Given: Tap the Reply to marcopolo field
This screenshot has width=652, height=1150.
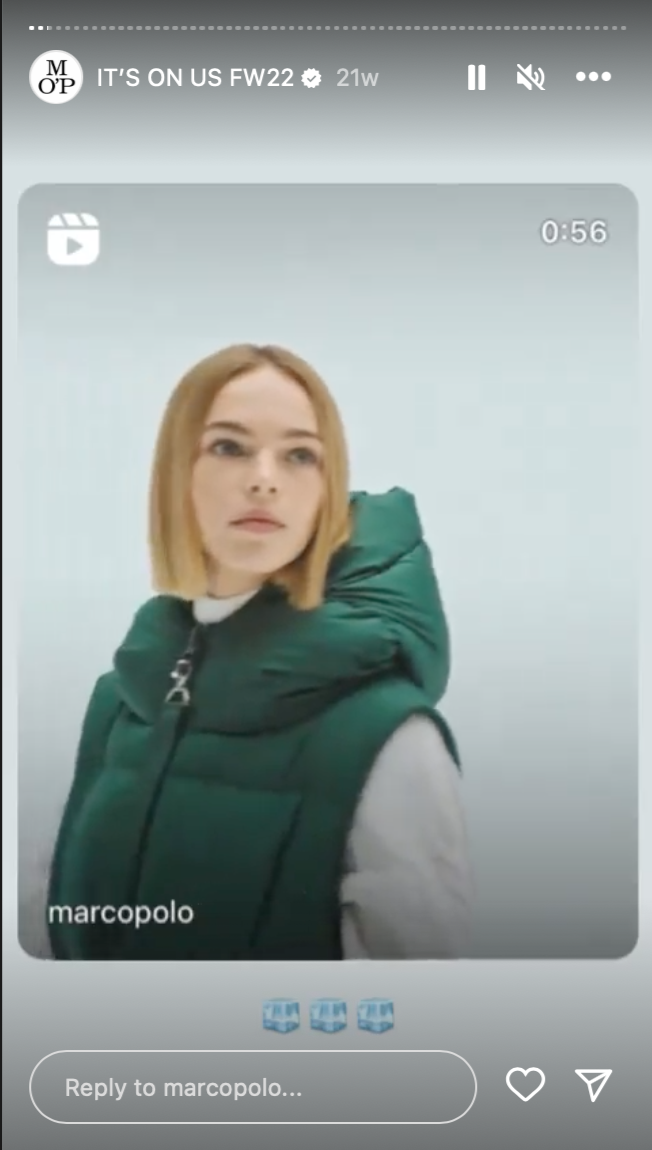Looking at the screenshot, I should [x=253, y=1087].
